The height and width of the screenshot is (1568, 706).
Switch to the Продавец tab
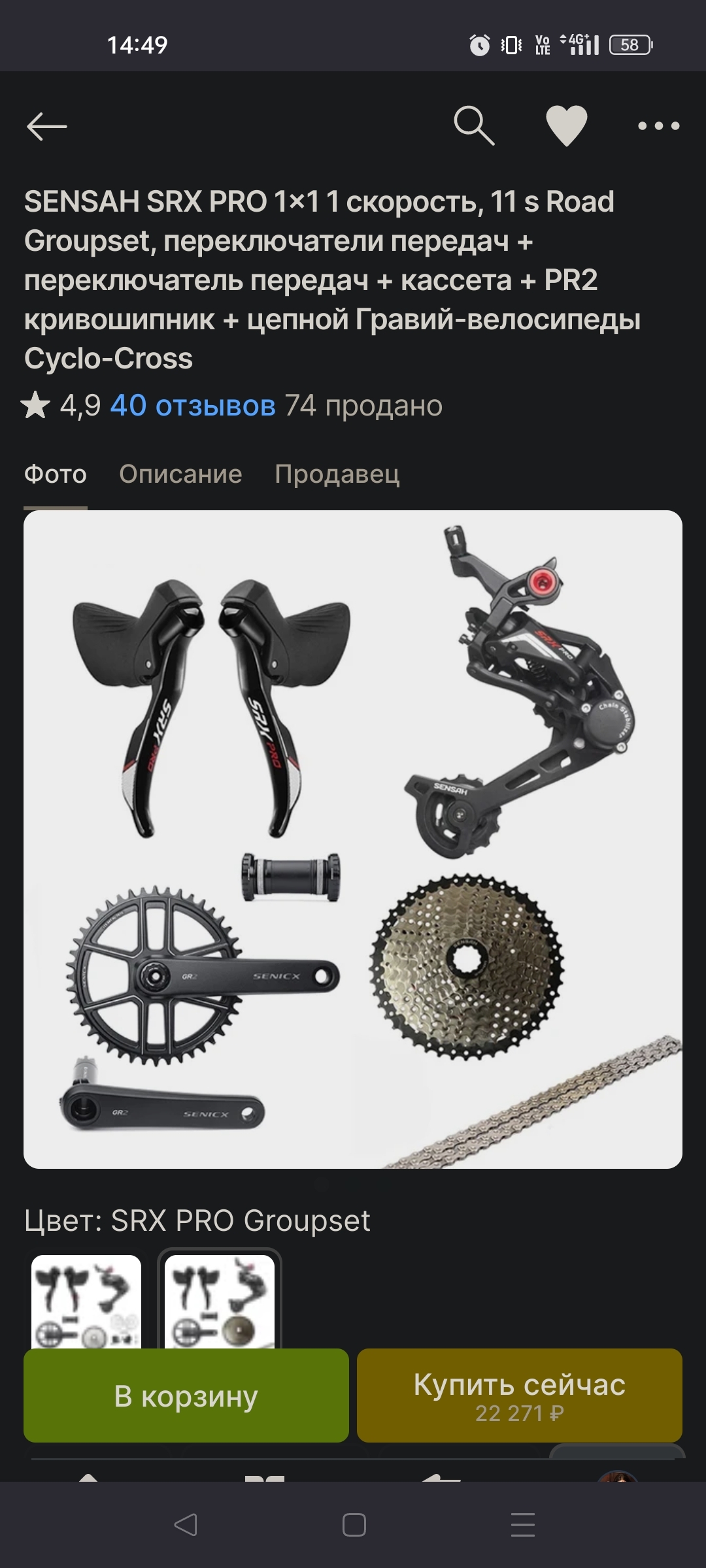point(337,474)
